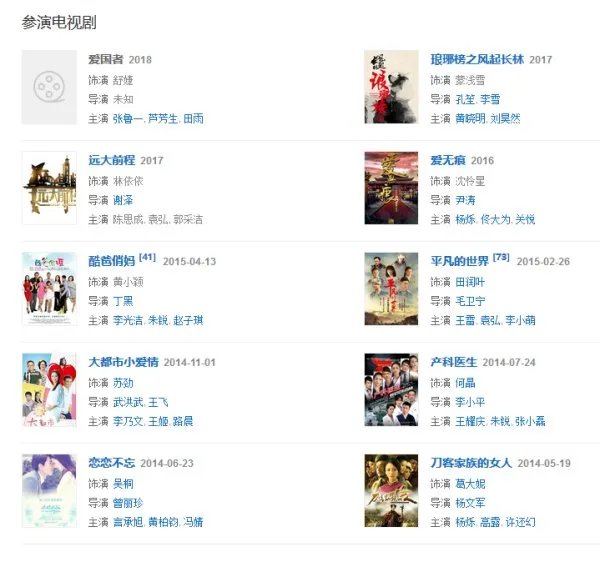600x582 pixels.
Task: Open the 平凡的世界 drama link
Action: coord(460,262)
